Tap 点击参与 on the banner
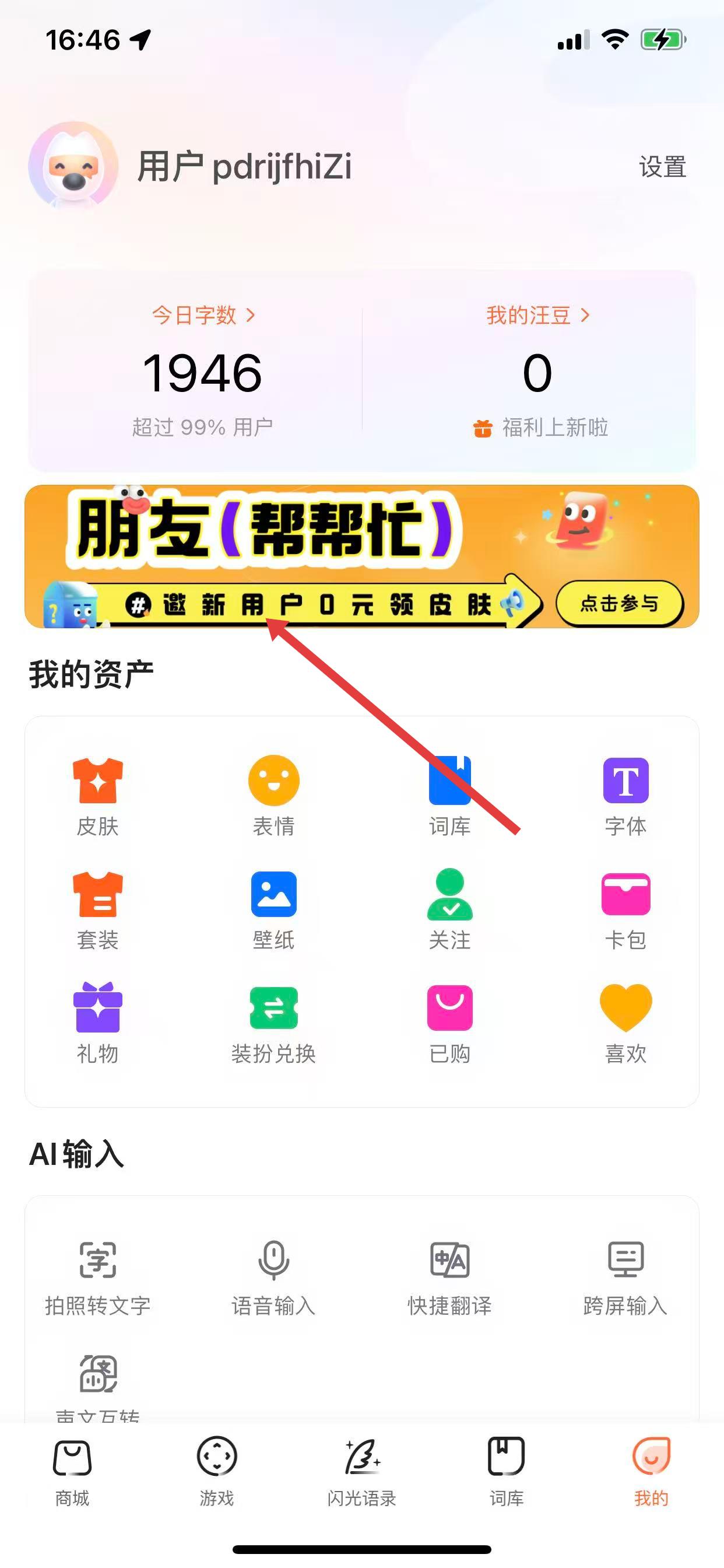724x1568 pixels. (x=619, y=603)
